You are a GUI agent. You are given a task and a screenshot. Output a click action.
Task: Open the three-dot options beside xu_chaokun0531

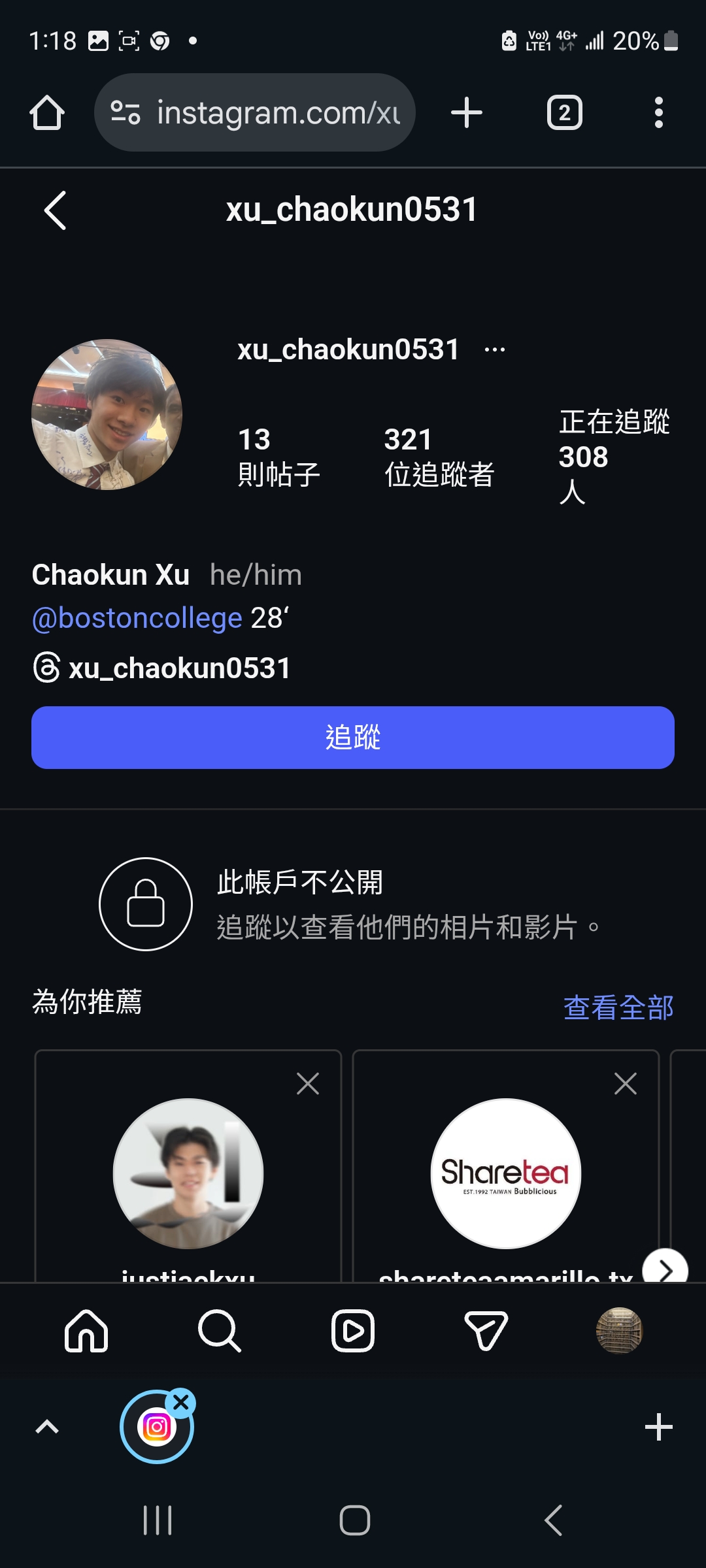494,350
